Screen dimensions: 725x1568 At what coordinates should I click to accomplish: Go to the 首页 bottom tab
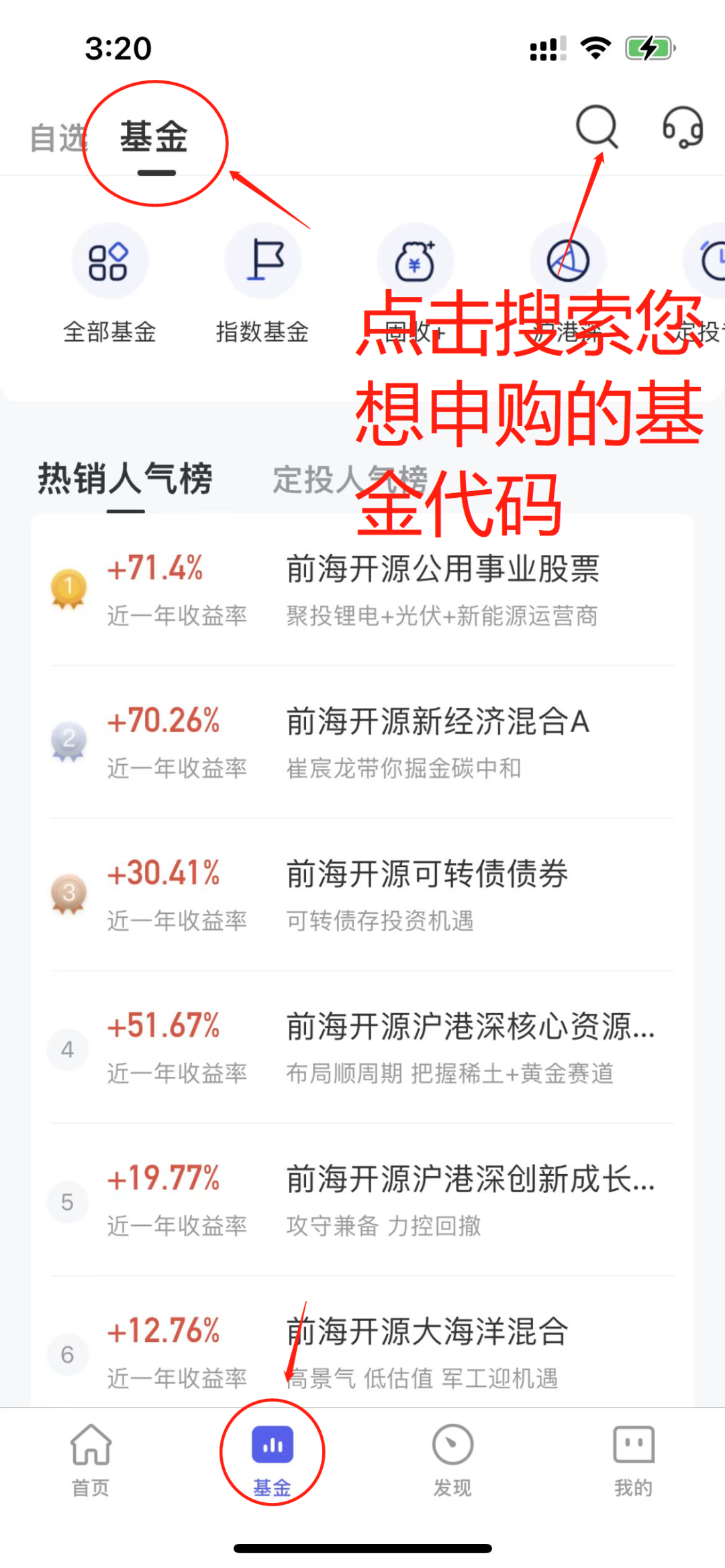click(91, 1460)
